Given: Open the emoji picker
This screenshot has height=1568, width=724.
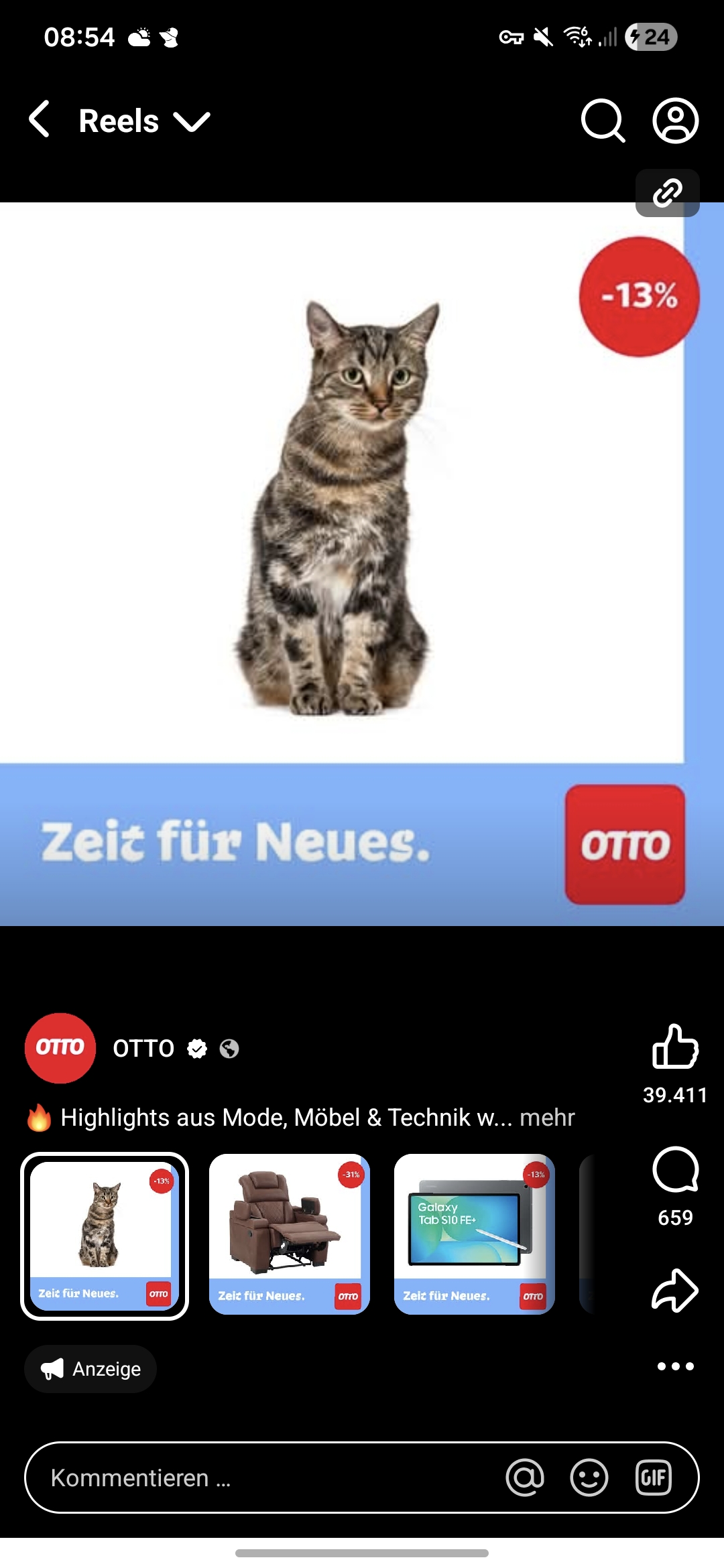Looking at the screenshot, I should (x=589, y=1478).
